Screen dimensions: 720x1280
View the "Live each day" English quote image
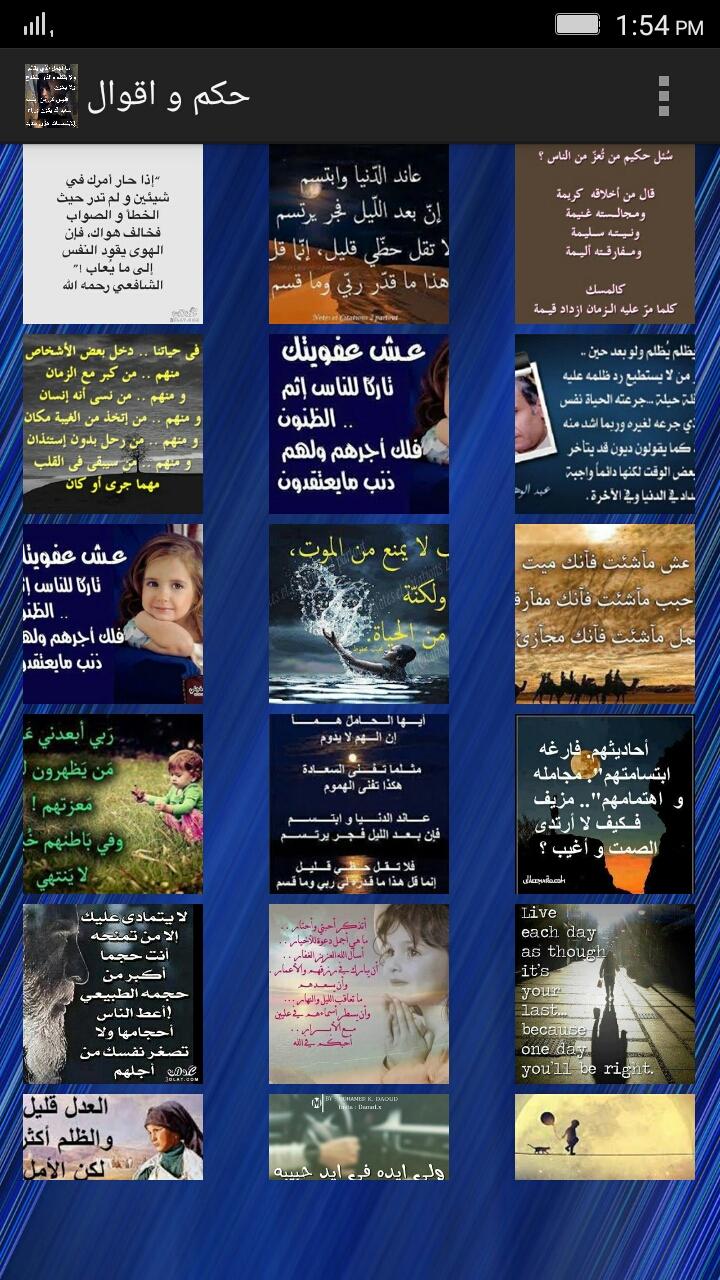click(604, 994)
